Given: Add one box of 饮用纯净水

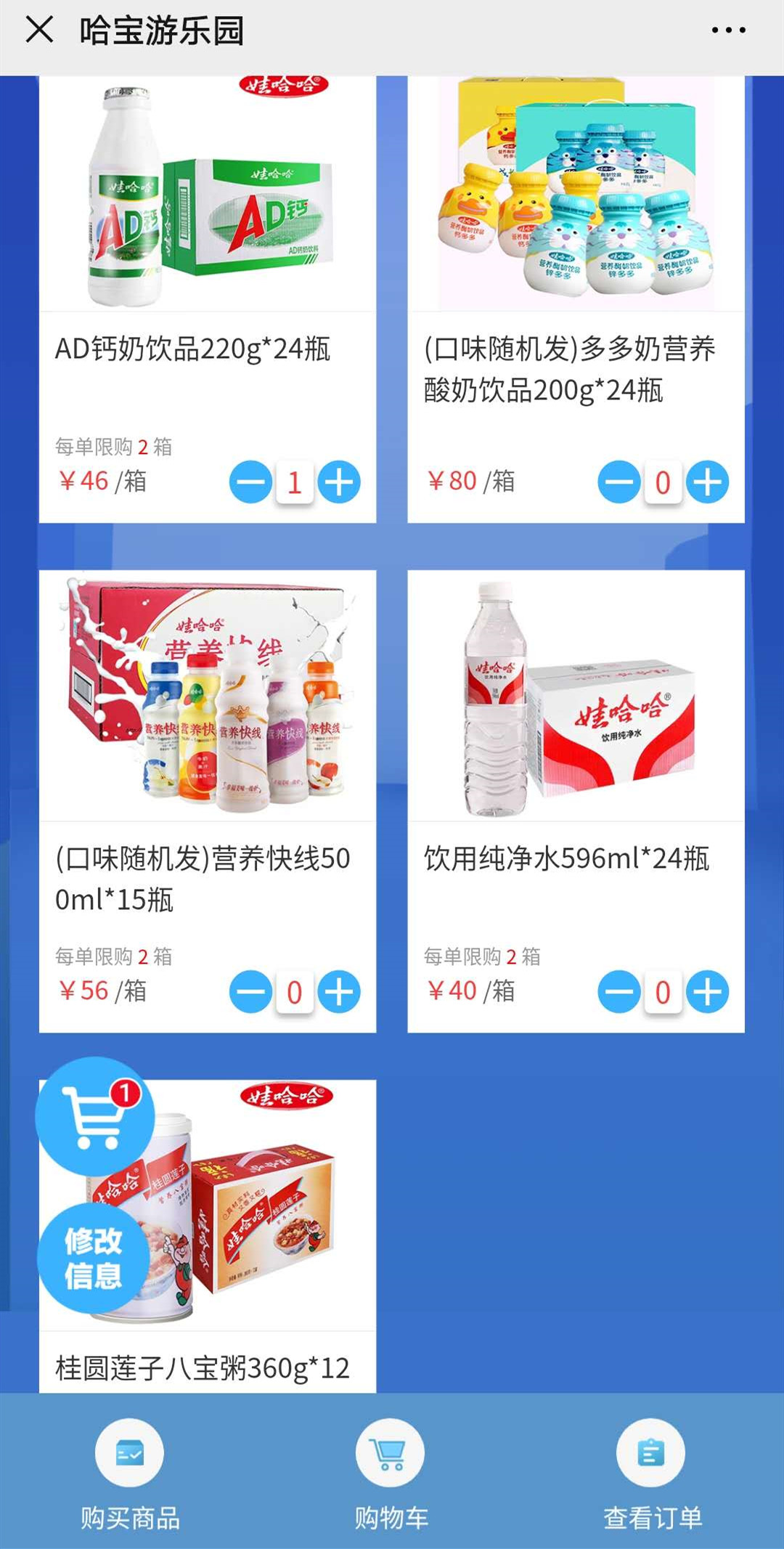Looking at the screenshot, I should click(x=708, y=992).
